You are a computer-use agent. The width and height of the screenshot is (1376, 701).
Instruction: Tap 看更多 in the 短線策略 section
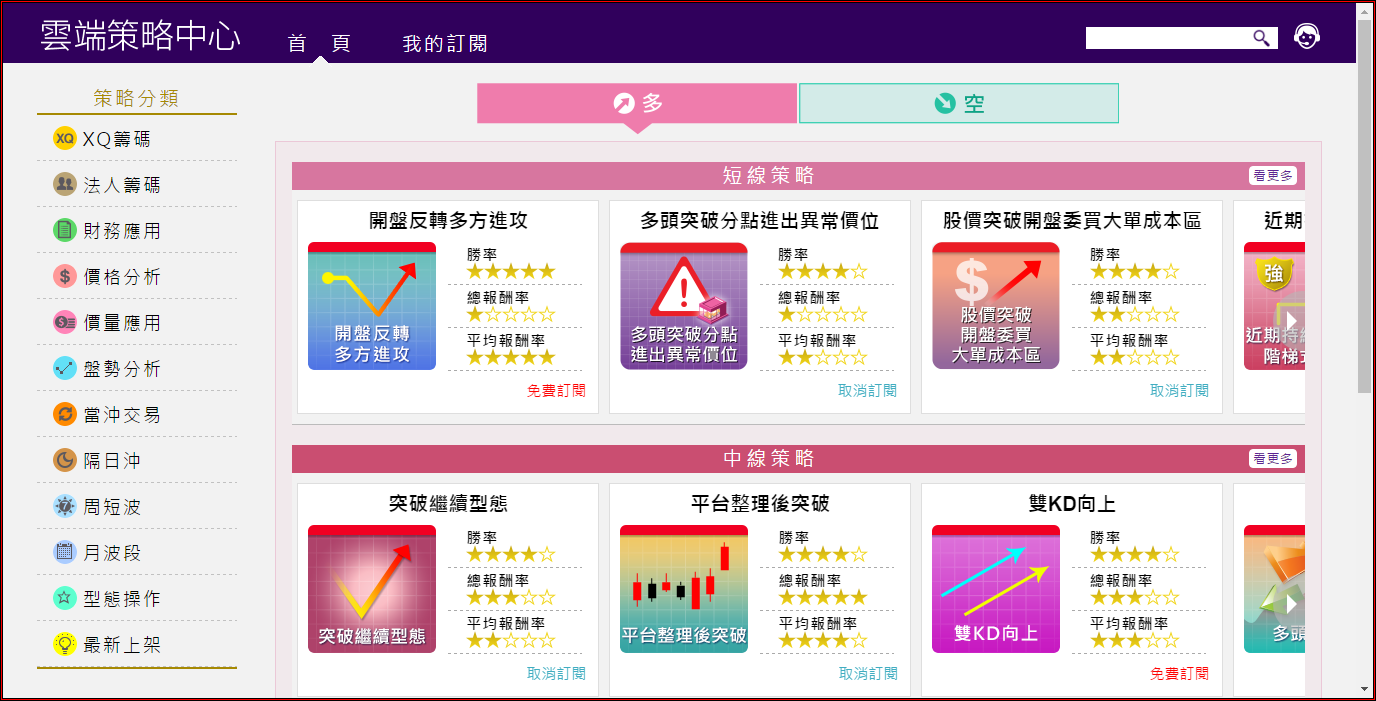tap(1272, 176)
